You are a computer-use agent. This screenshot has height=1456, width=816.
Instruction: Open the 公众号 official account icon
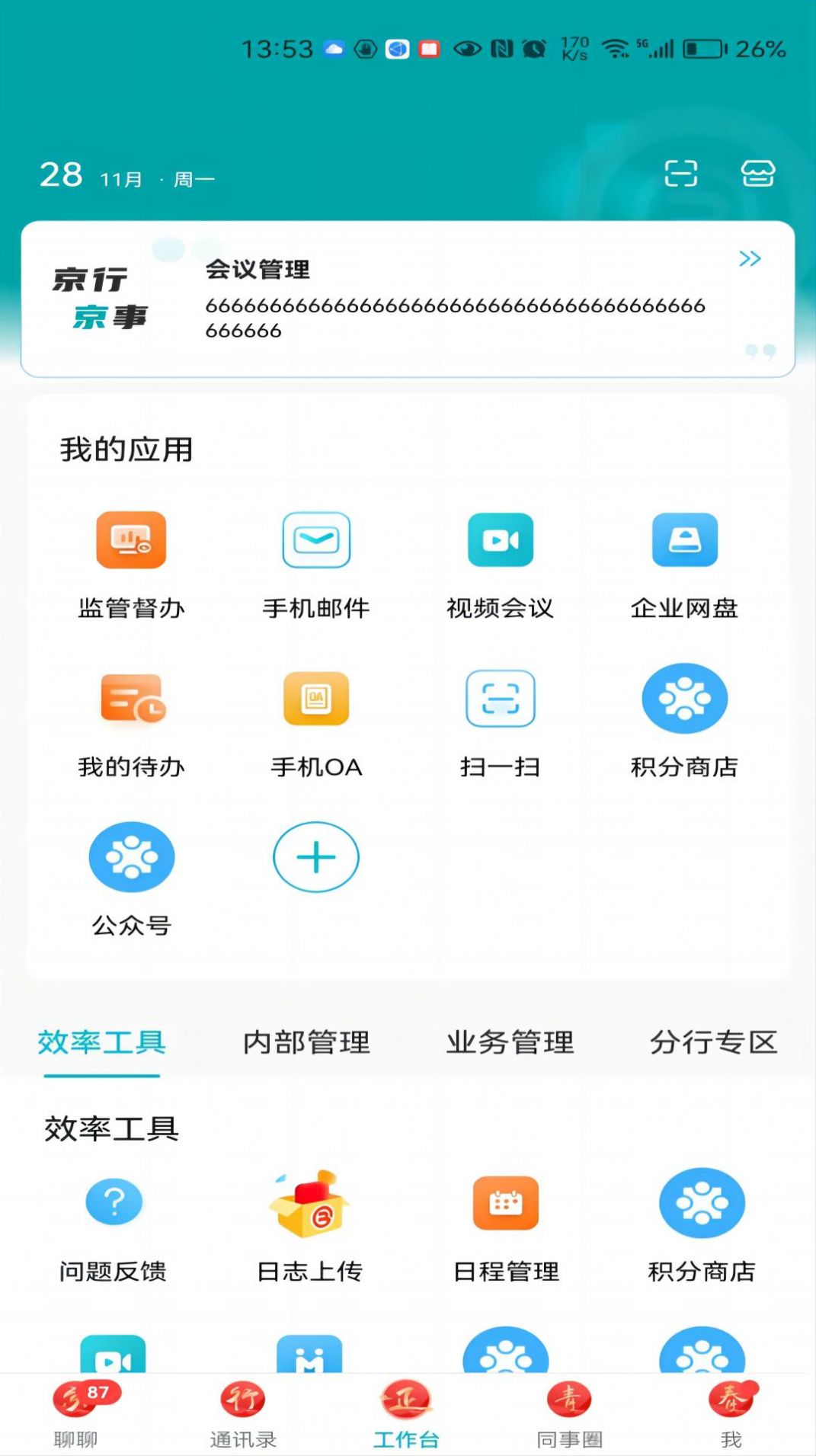pos(131,856)
